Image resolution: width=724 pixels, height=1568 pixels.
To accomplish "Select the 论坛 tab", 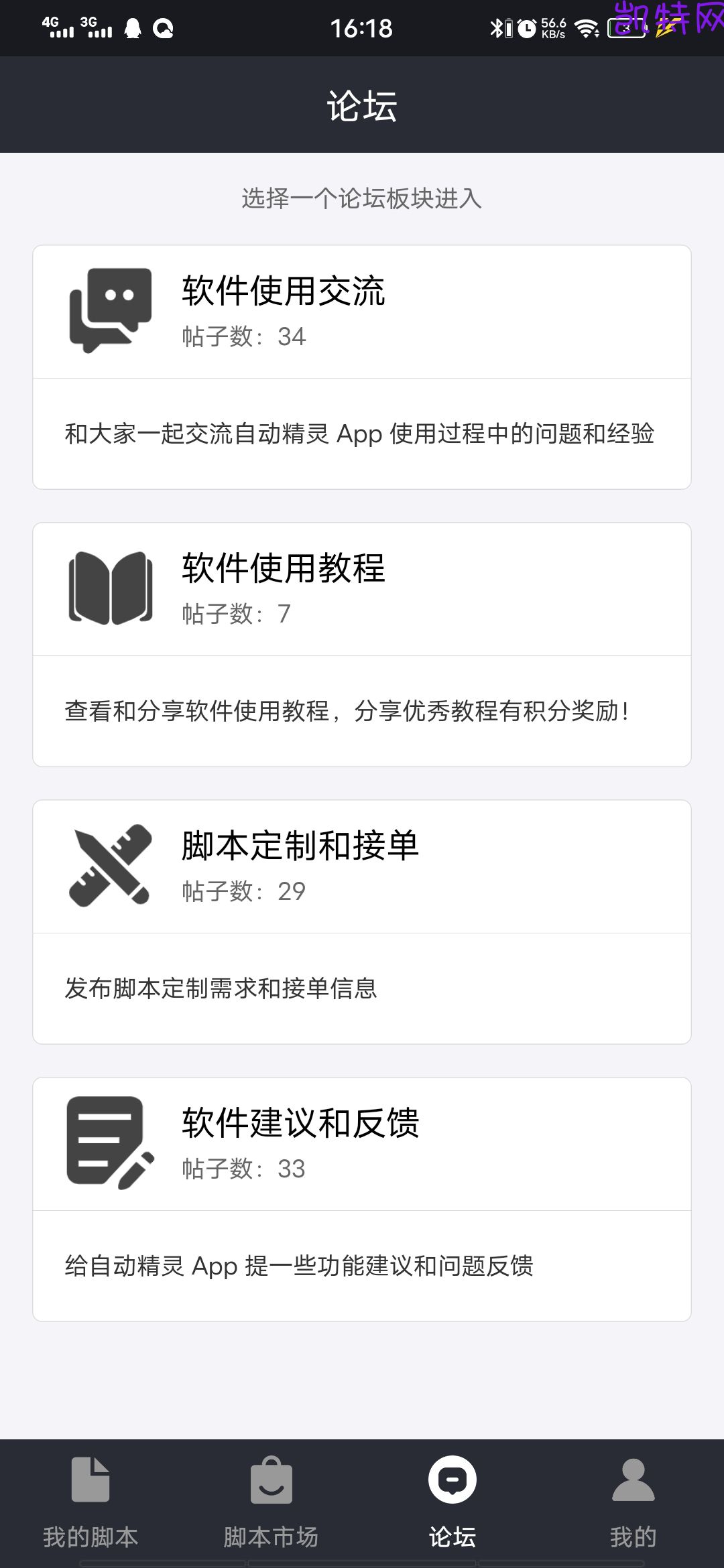I will tap(452, 1498).
